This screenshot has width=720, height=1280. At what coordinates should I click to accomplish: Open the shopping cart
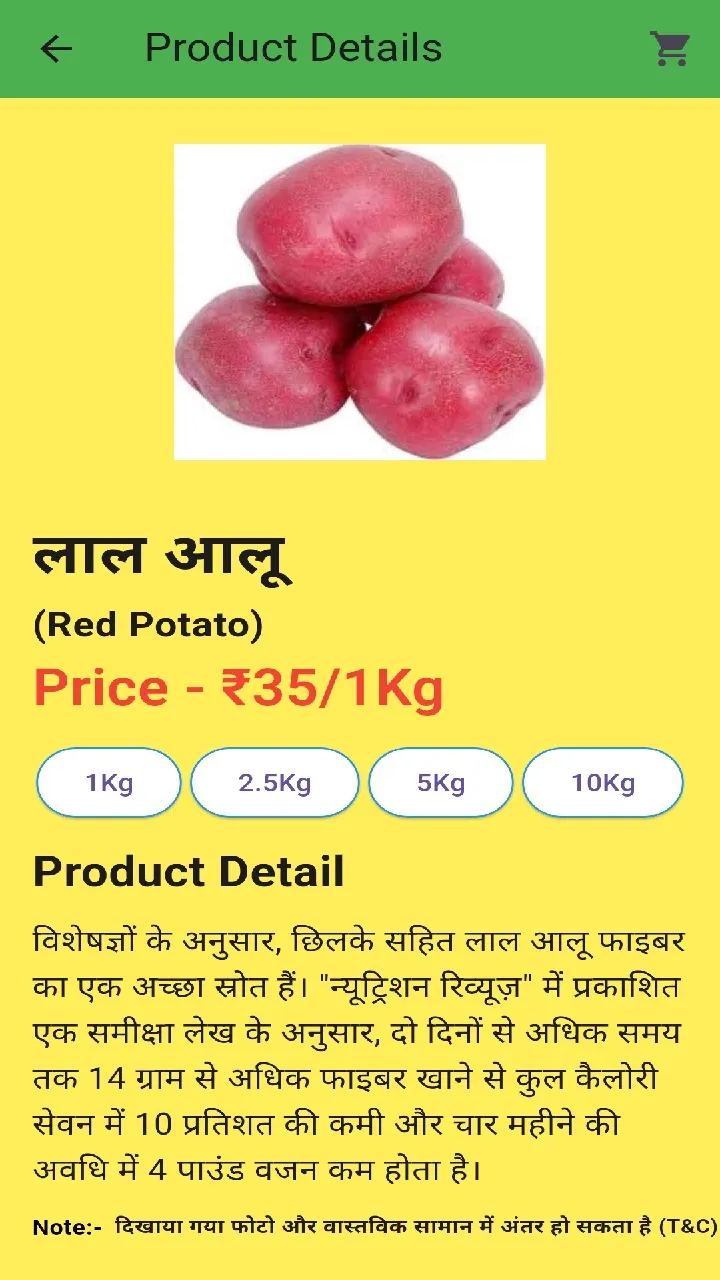click(669, 48)
